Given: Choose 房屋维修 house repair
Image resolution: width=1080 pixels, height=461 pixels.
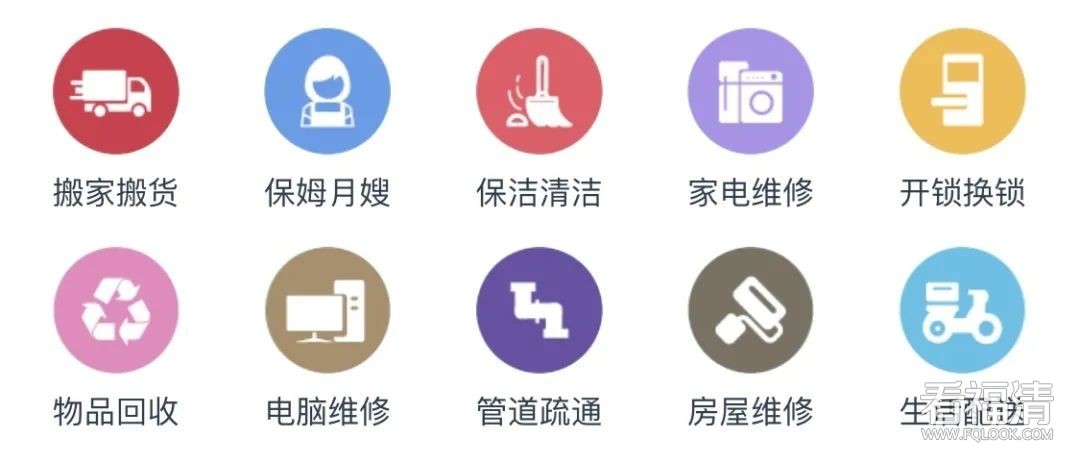Looking at the screenshot, I should [x=750, y=311].
